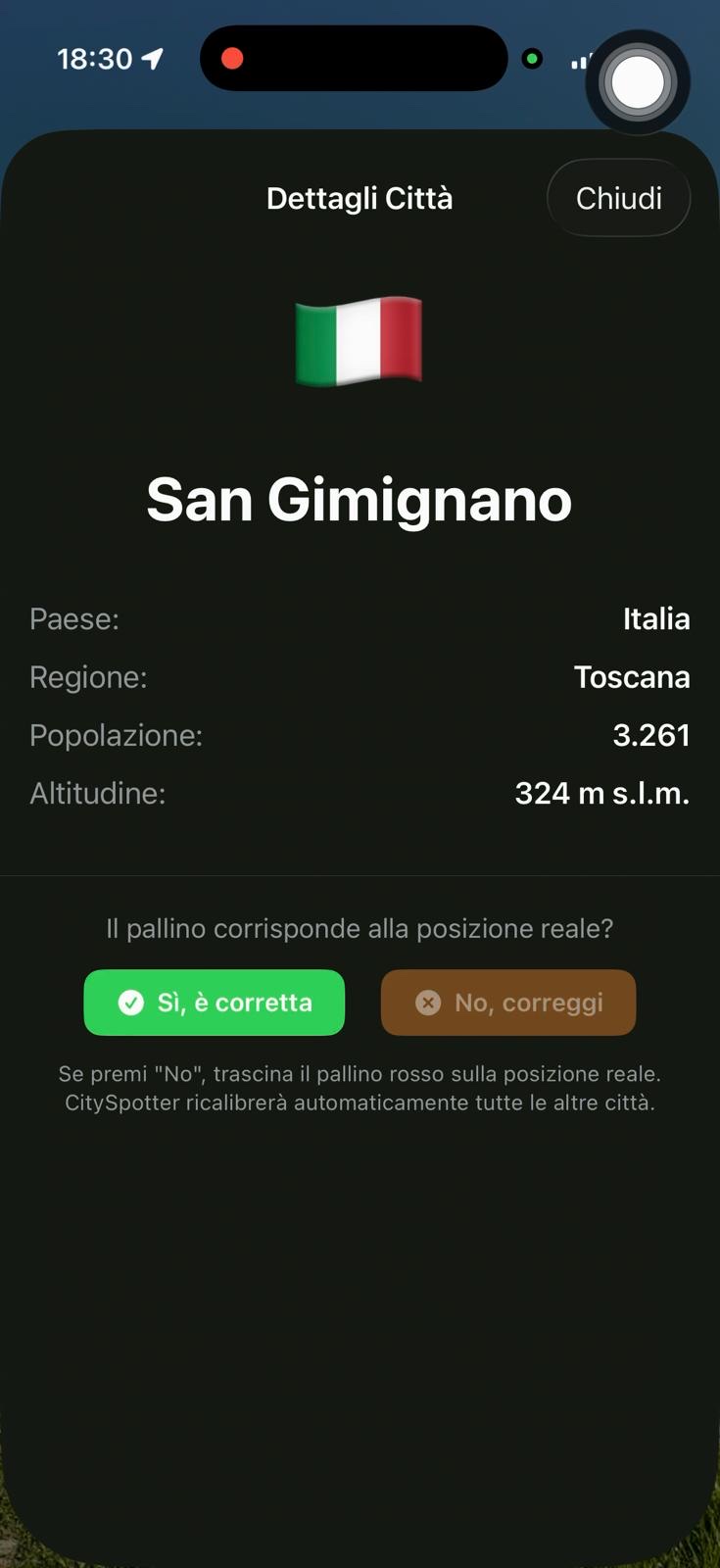This screenshot has height=1568, width=720.
Task: Close the city details with Chiudi
Action: pyautogui.click(x=618, y=198)
